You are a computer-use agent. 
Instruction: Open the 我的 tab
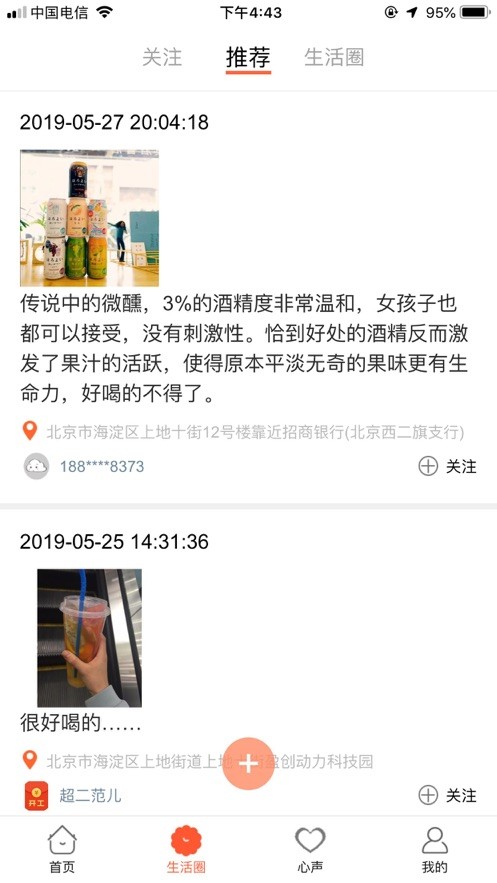435,850
